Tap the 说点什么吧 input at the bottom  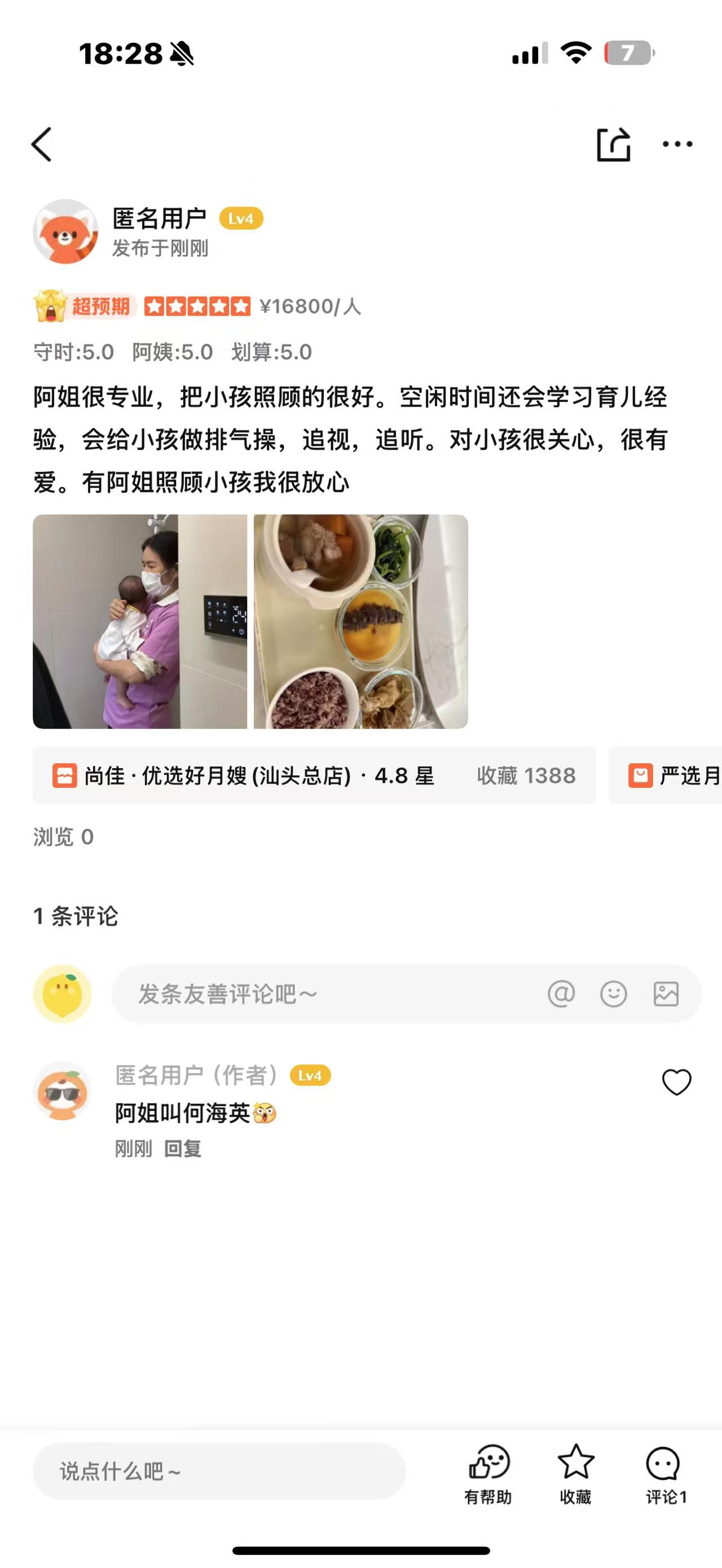pyautogui.click(x=219, y=1471)
